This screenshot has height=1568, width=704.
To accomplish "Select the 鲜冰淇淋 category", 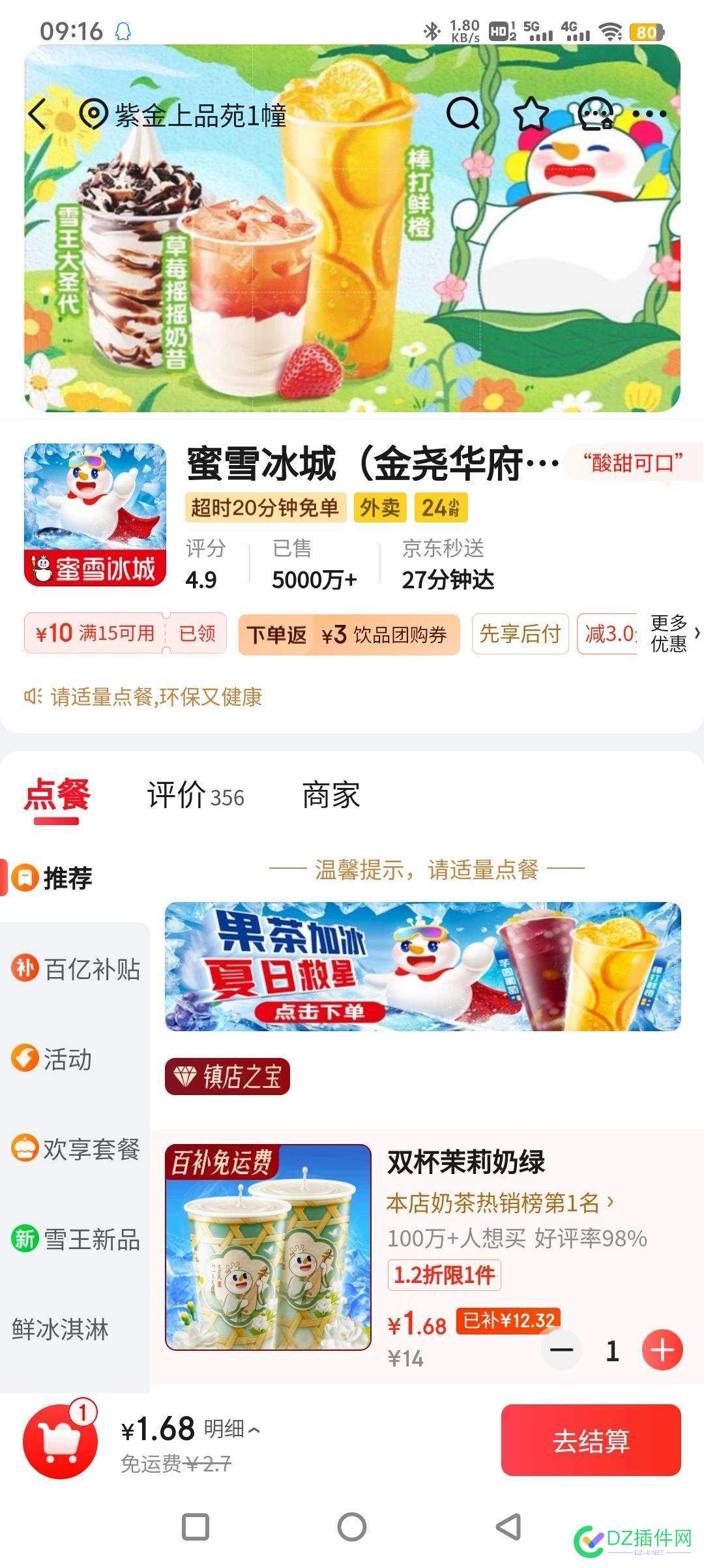I will [60, 1329].
